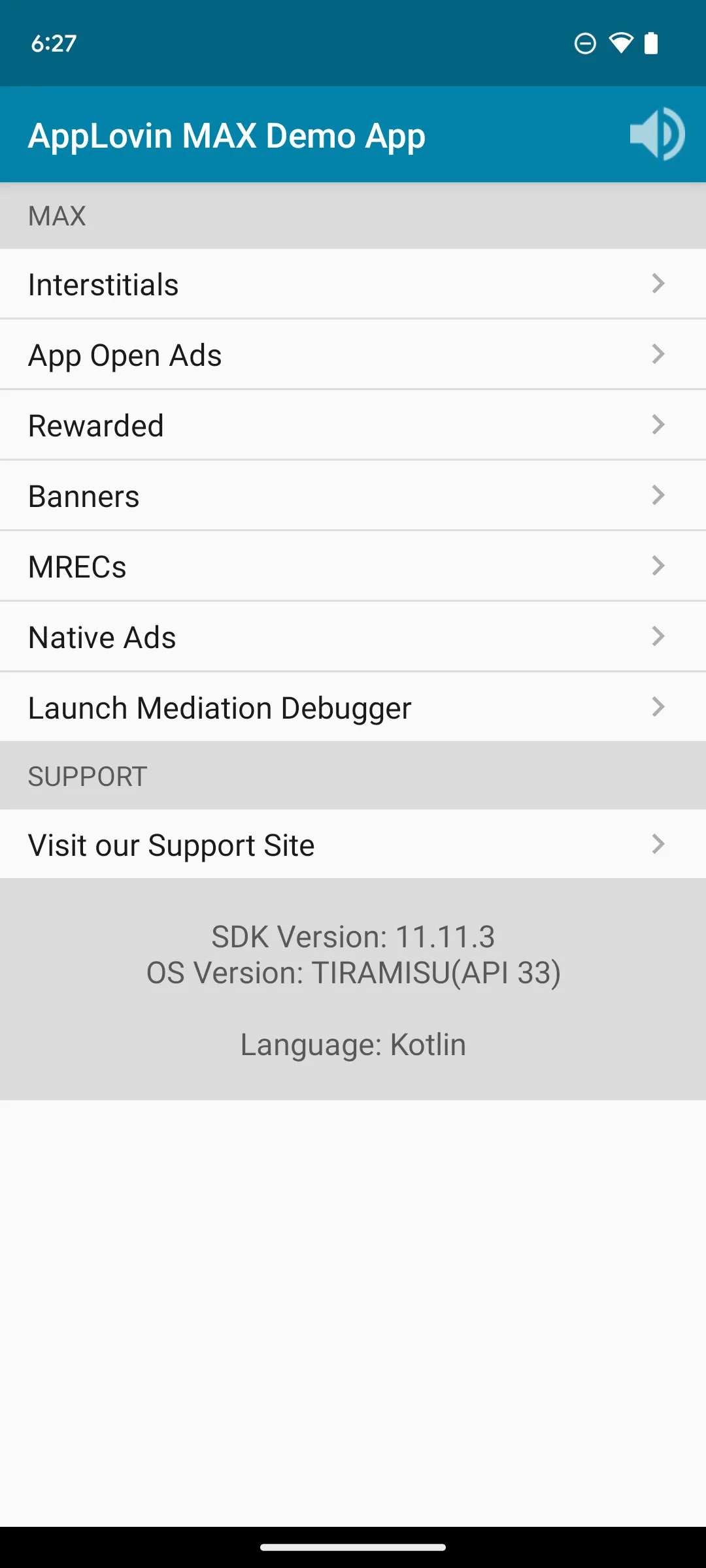This screenshot has width=706, height=1568.
Task: Visit our Support Site
Action: tap(353, 844)
